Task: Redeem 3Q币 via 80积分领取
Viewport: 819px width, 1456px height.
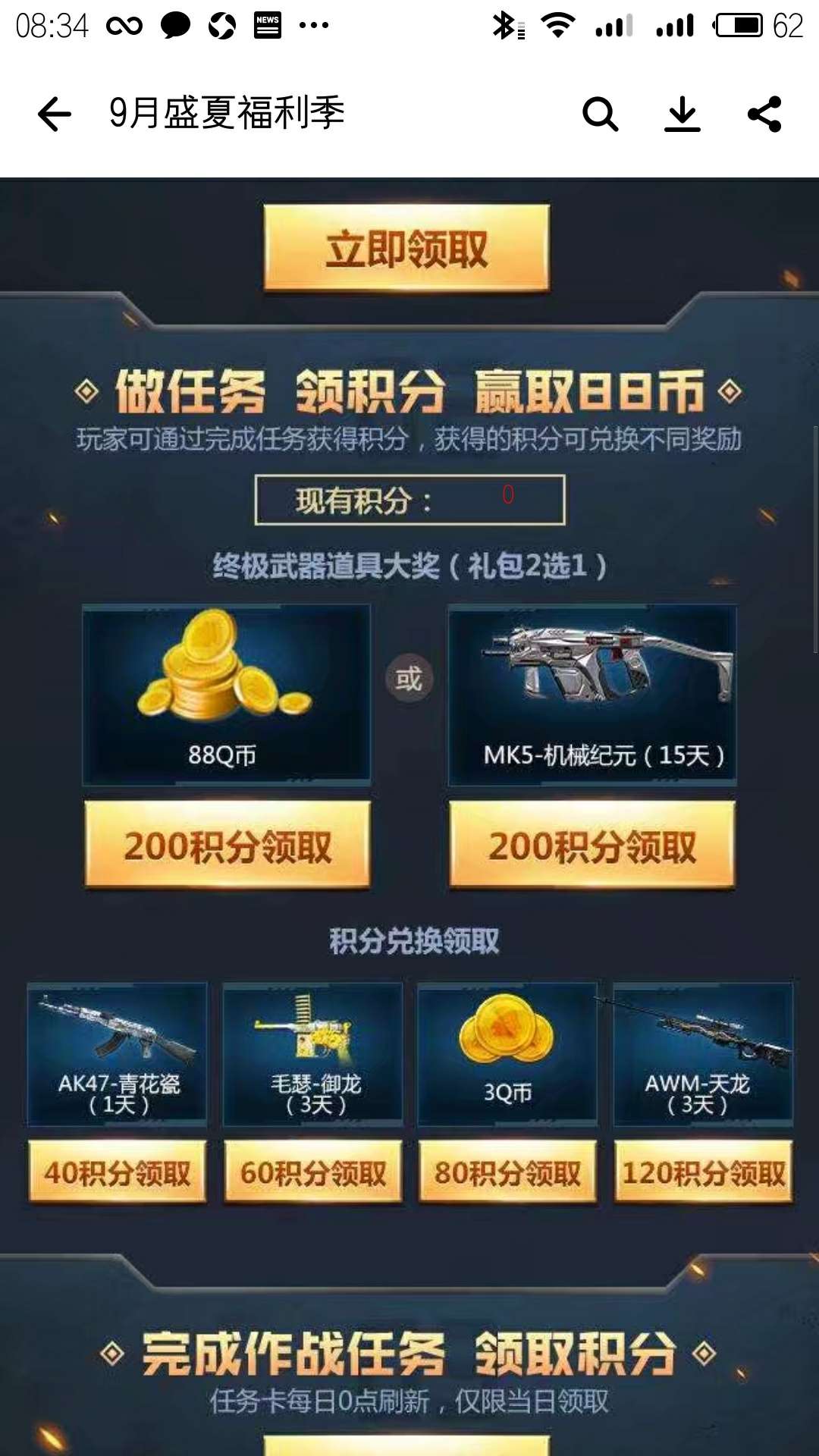Action: 507,1173
